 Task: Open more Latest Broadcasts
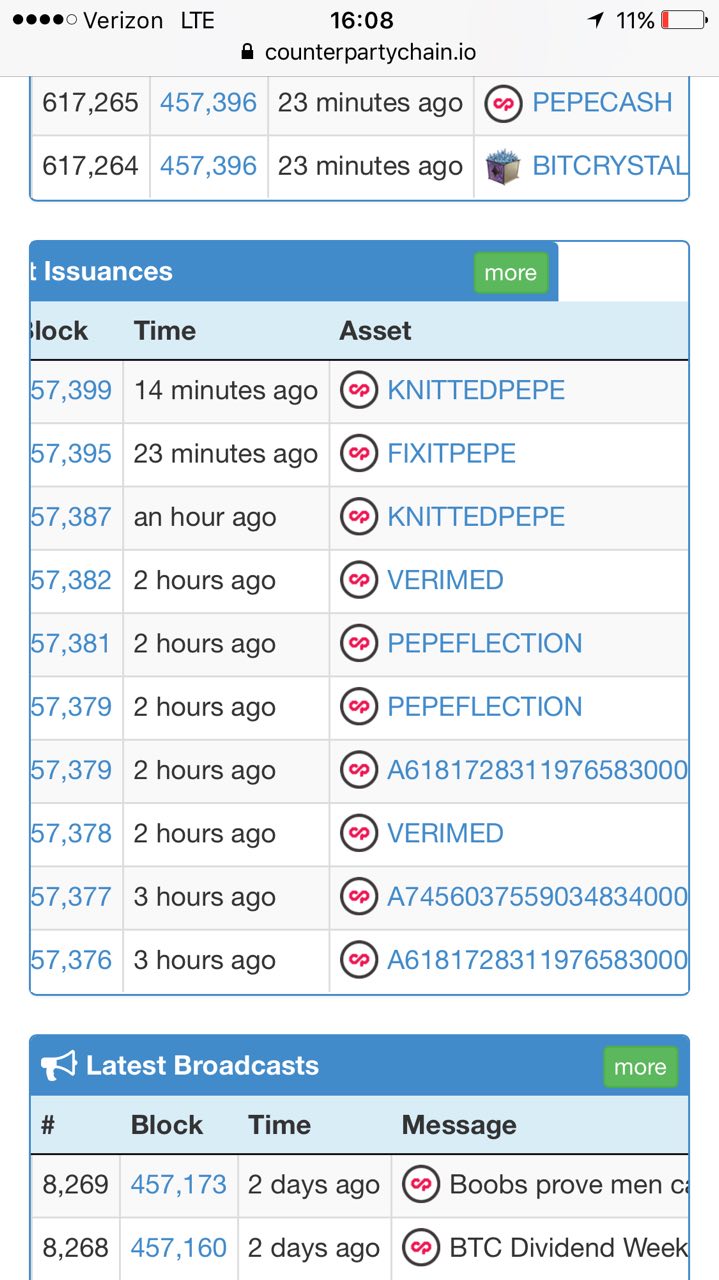[x=641, y=1067]
